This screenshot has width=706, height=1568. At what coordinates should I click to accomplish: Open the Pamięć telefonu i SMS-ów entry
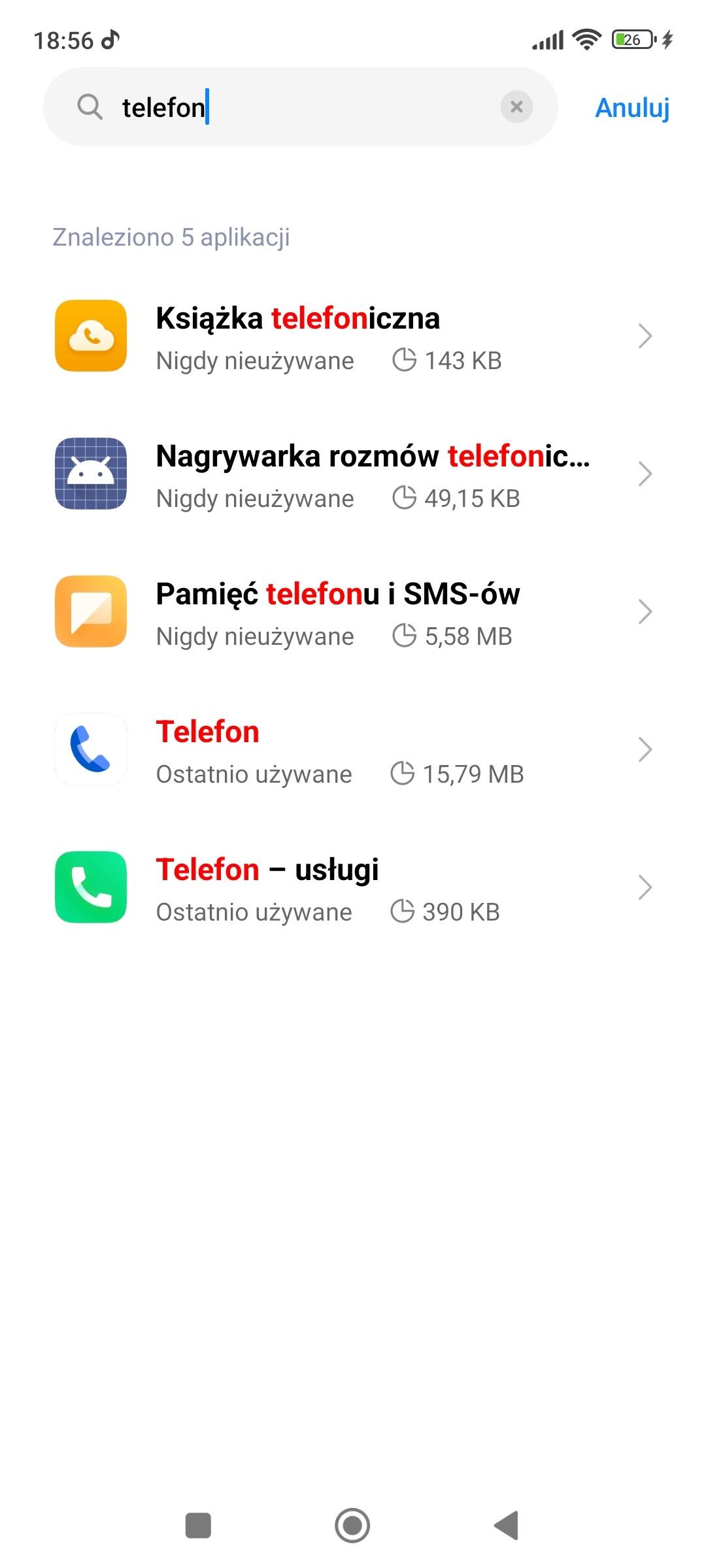(x=353, y=612)
